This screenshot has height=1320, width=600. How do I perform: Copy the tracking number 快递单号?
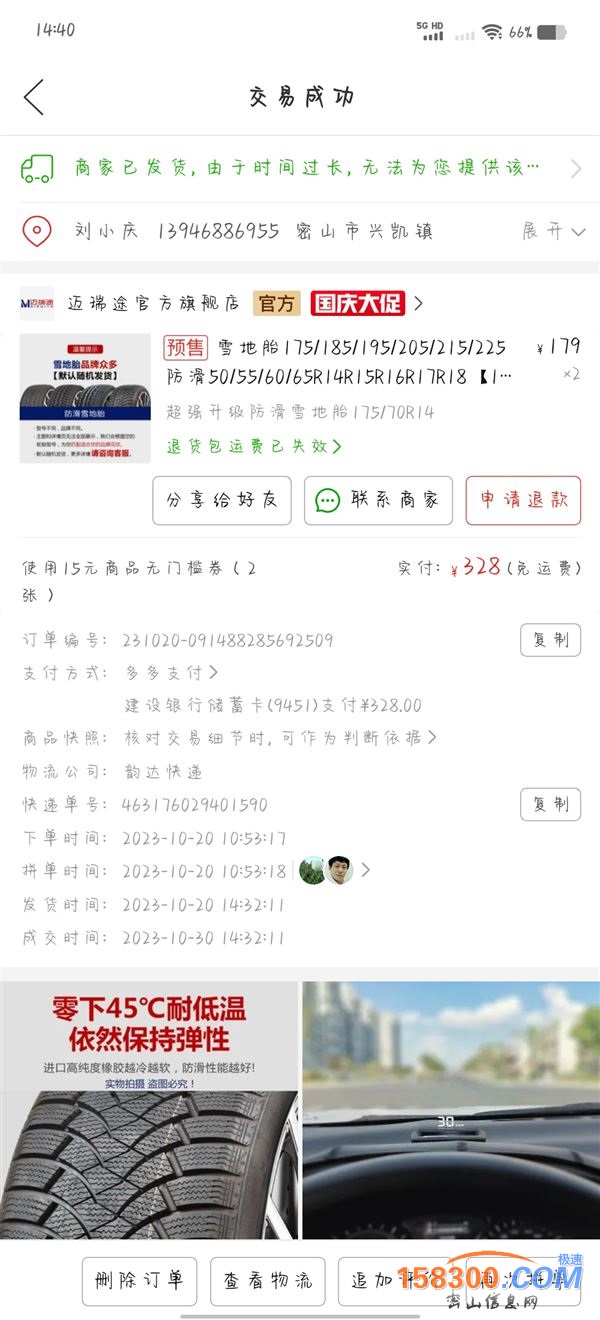550,804
